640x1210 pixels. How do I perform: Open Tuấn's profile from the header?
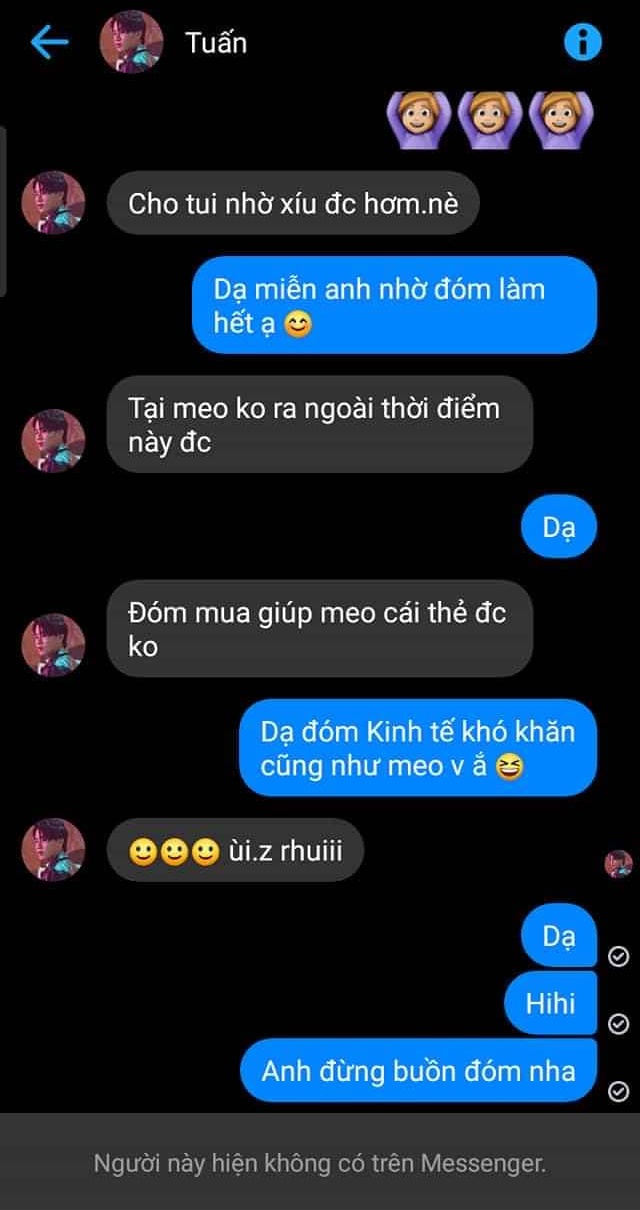131,43
